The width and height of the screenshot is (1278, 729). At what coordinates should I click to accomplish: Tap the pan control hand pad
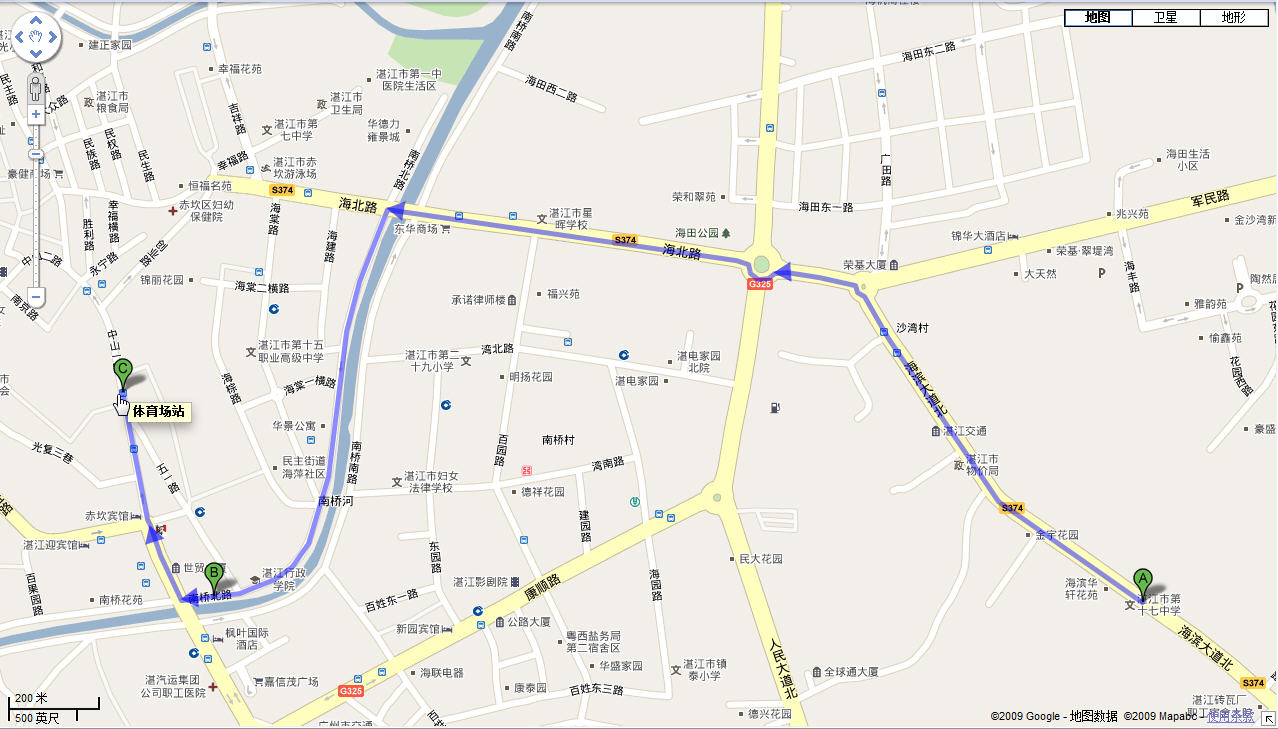point(36,38)
